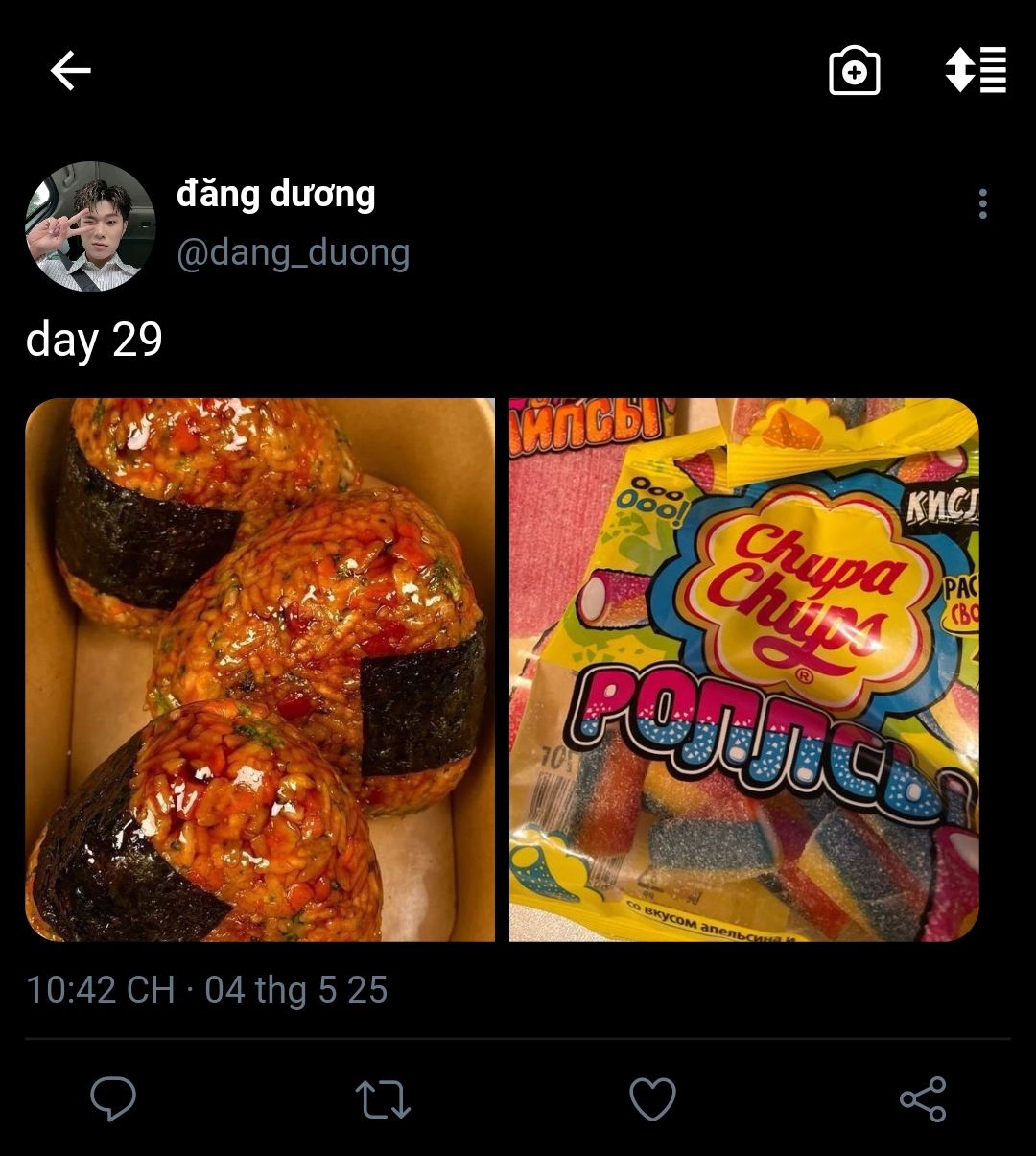Open the @dang_duong profile link
The height and width of the screenshot is (1156, 1036).
pyautogui.click(x=293, y=252)
